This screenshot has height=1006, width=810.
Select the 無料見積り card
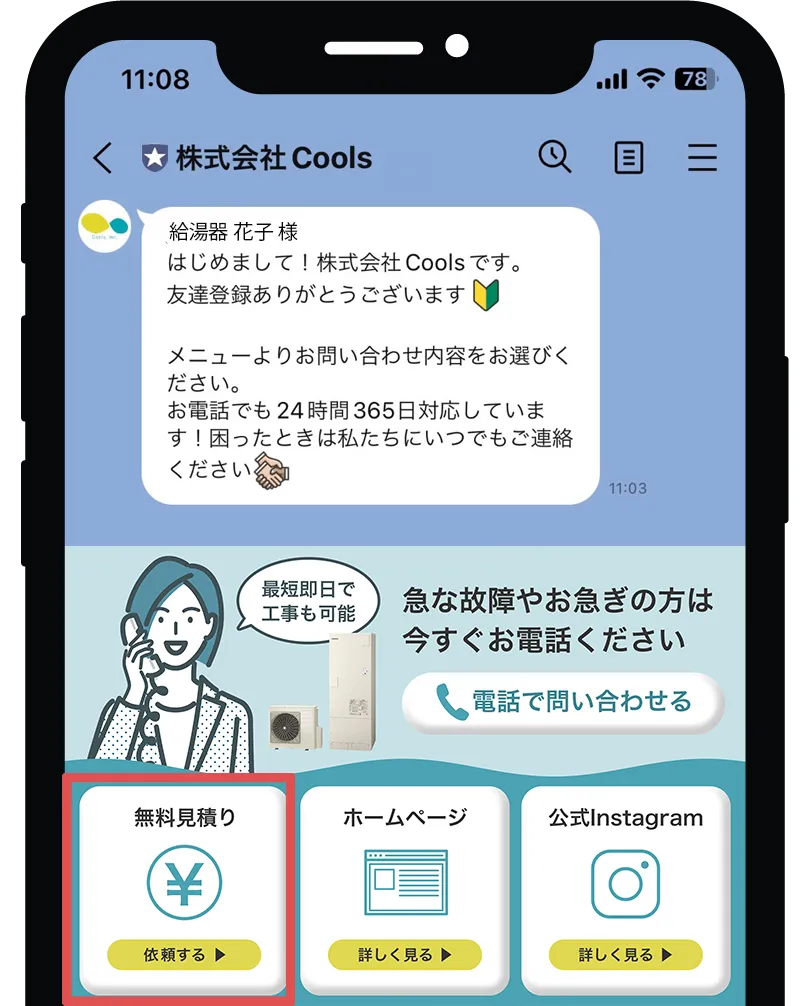(x=184, y=885)
